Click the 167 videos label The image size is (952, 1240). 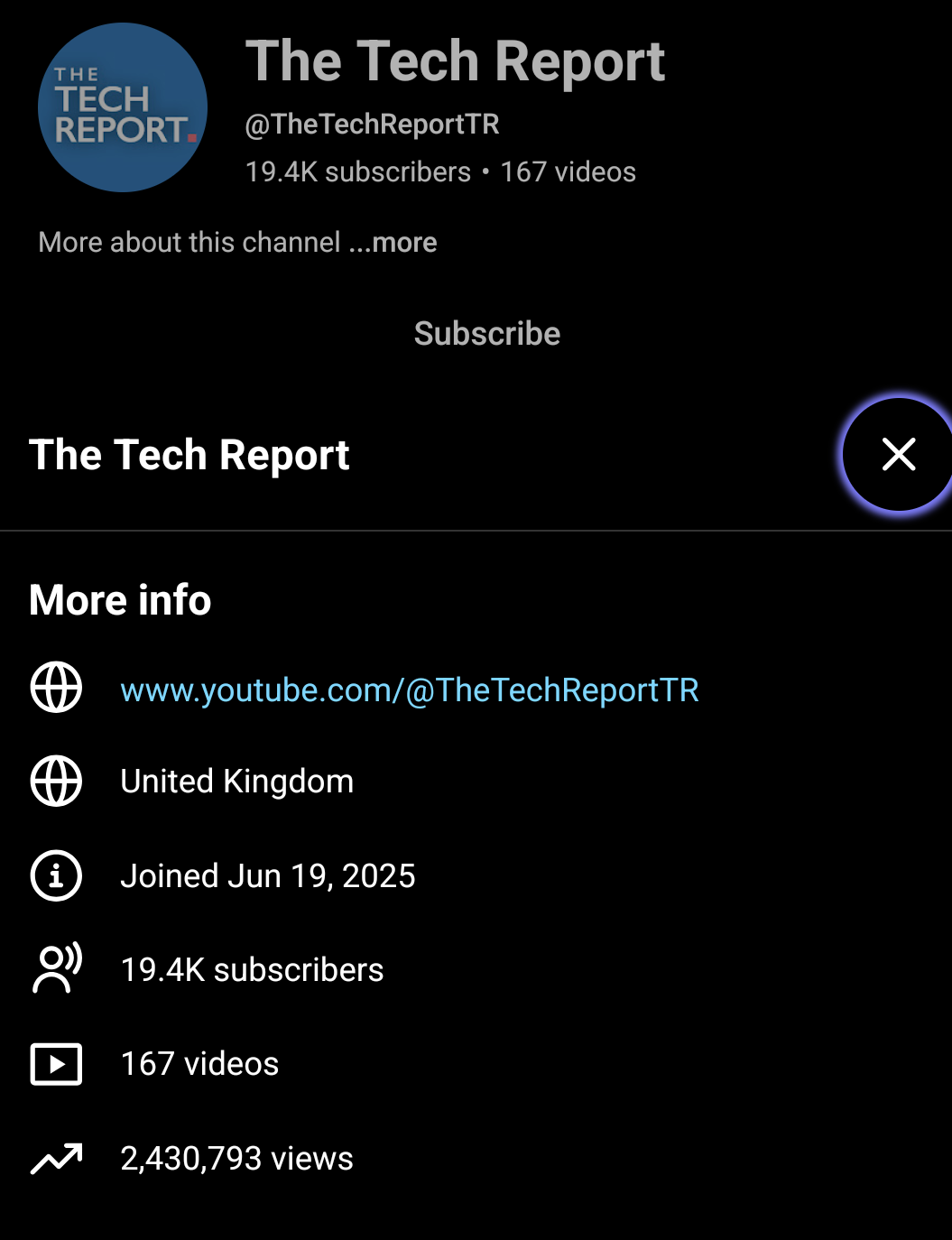[x=199, y=1064]
